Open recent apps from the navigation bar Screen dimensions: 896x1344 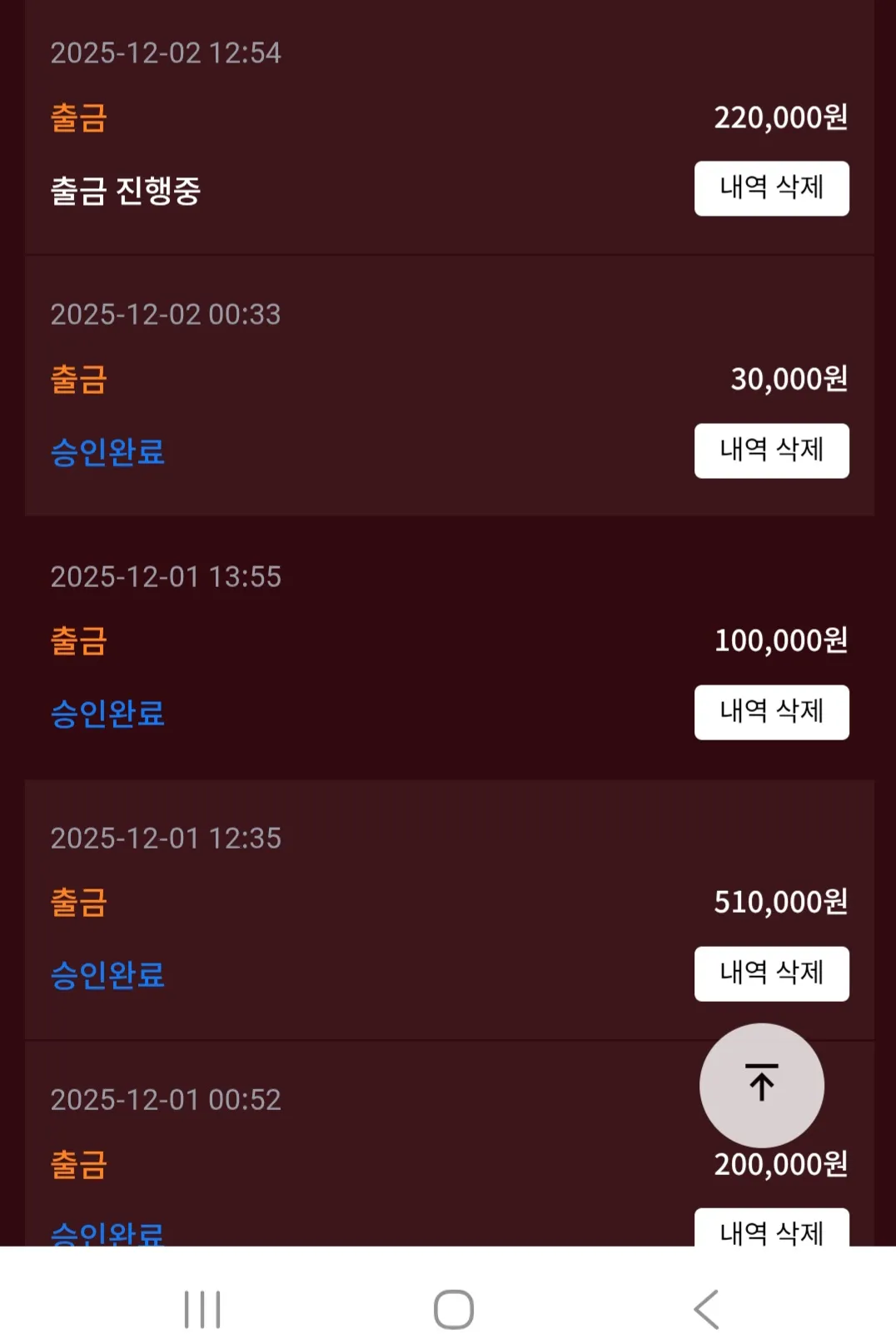(x=202, y=1309)
